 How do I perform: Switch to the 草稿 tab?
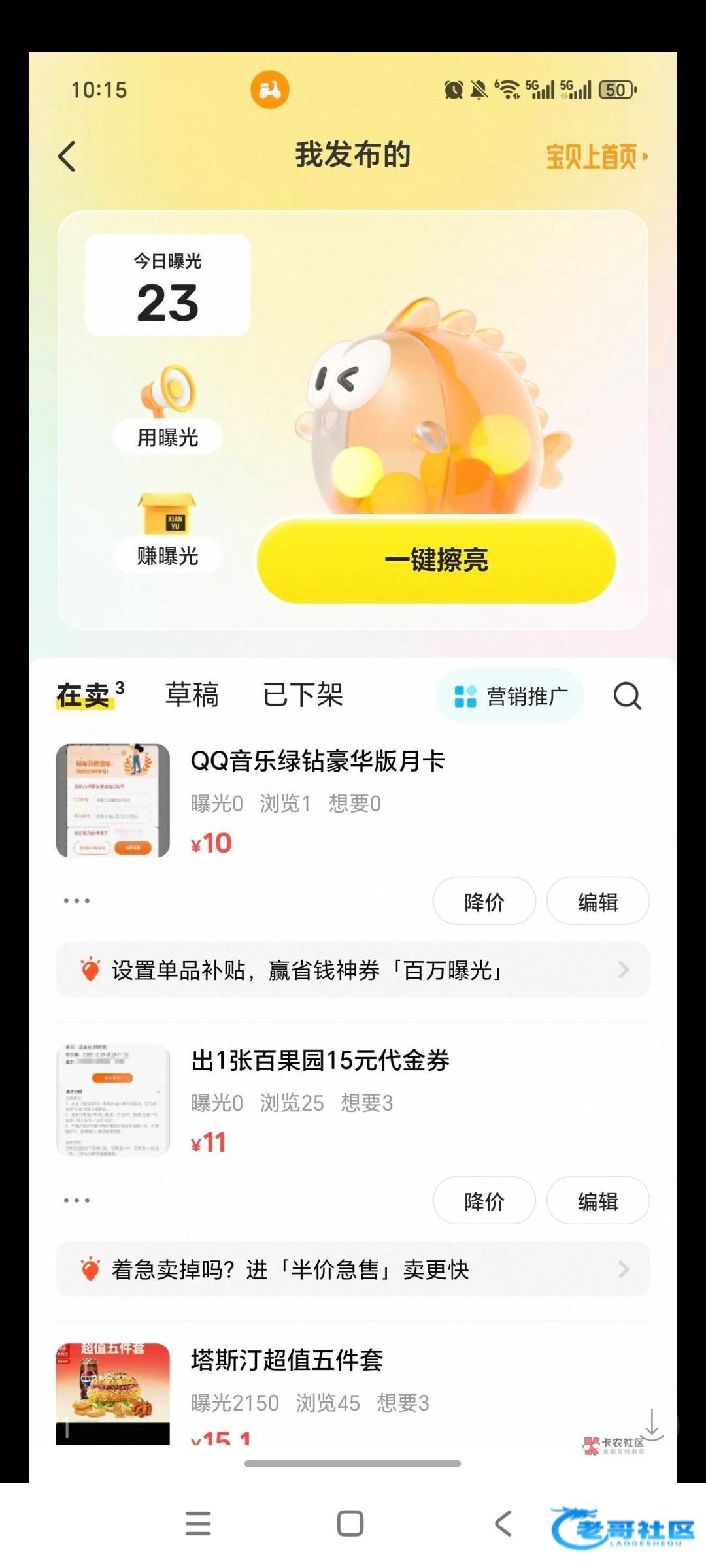[192, 694]
